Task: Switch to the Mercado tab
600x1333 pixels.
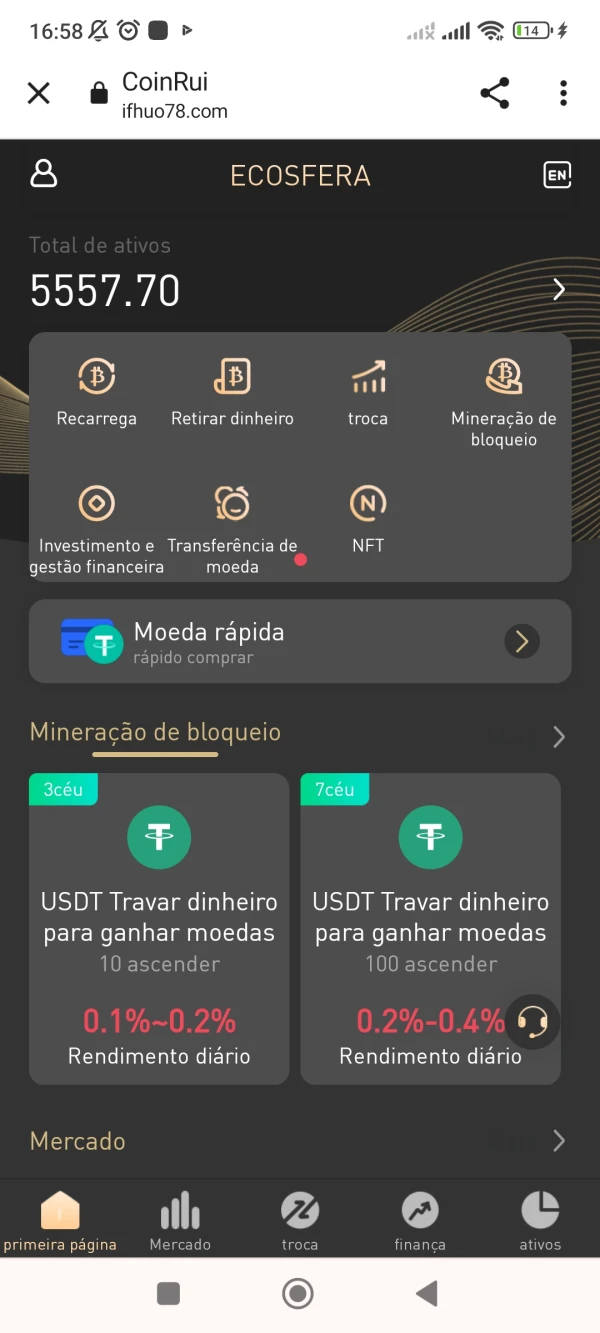Action: 180,1221
